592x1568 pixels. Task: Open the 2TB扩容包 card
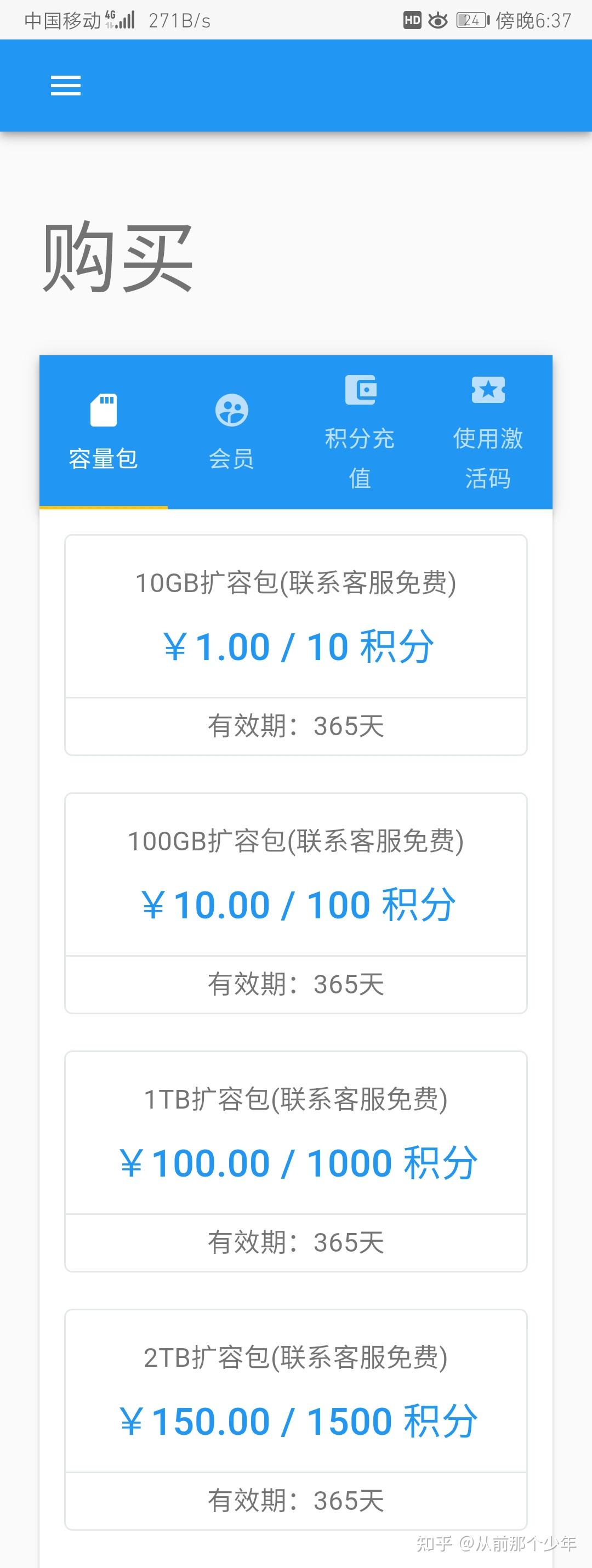[295, 1419]
